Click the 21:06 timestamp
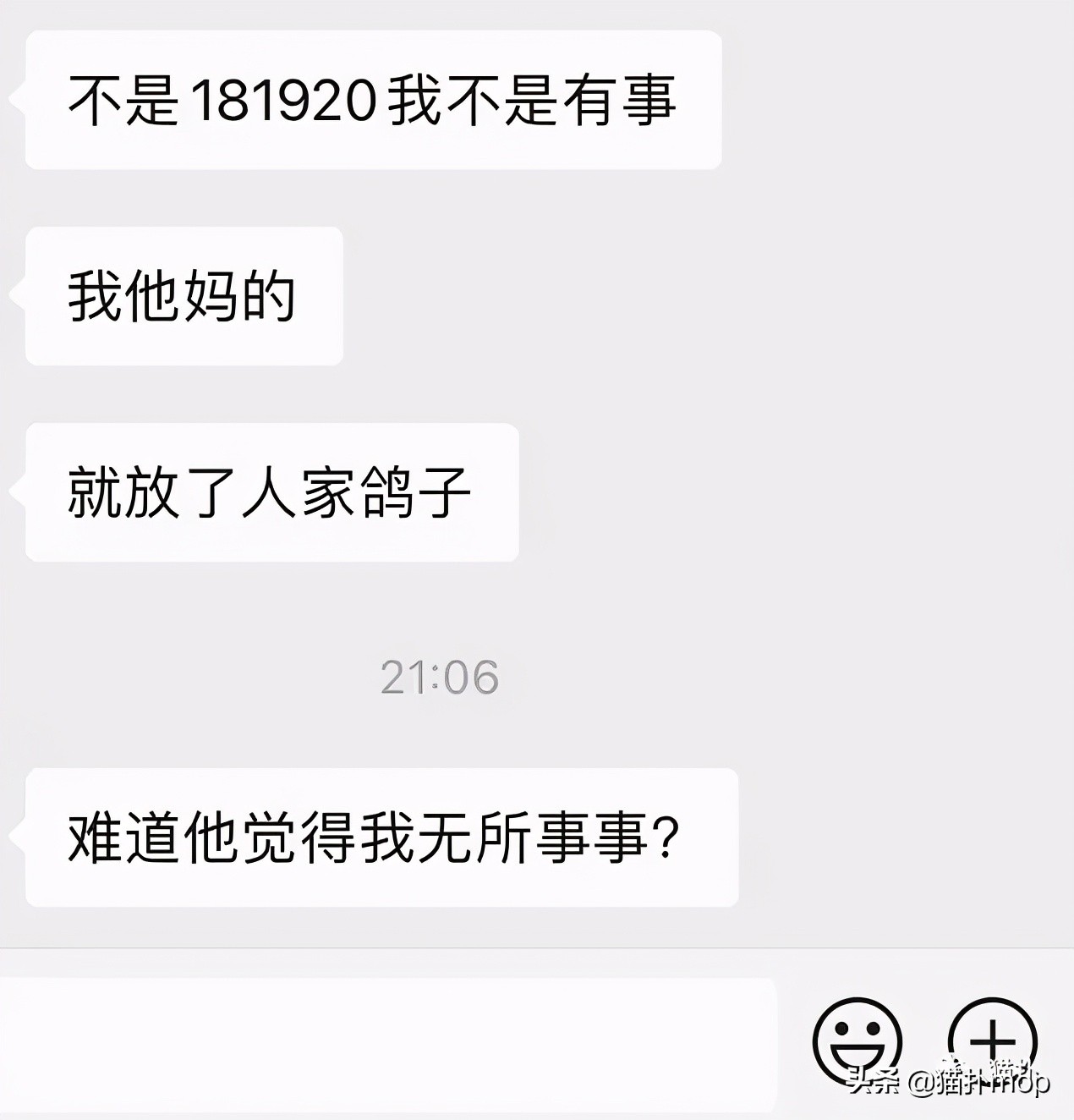 pos(441,675)
